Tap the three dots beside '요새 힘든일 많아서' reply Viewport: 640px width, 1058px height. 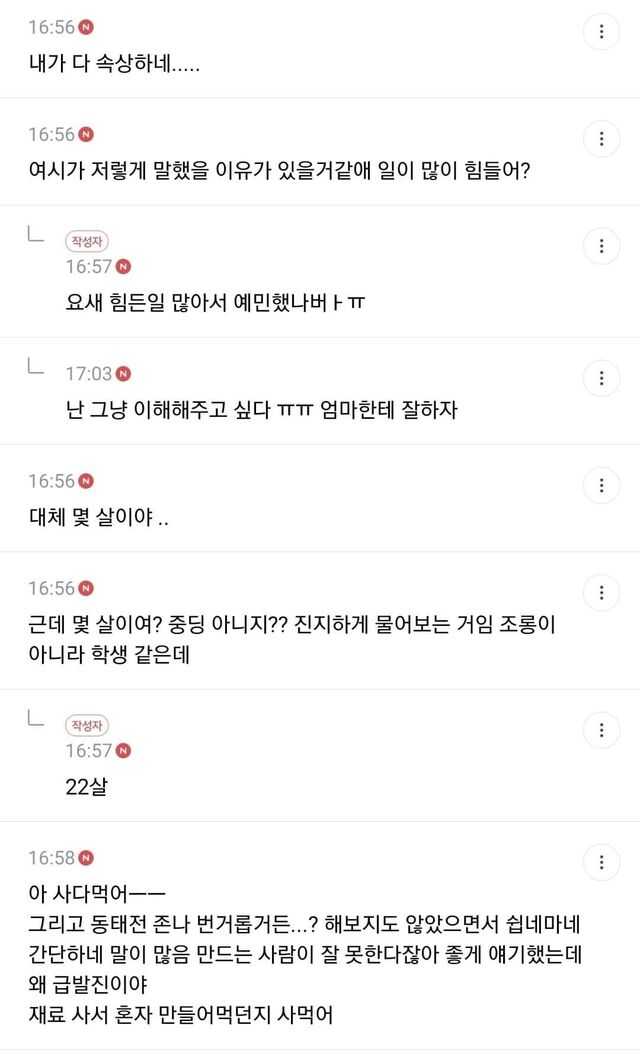601,246
